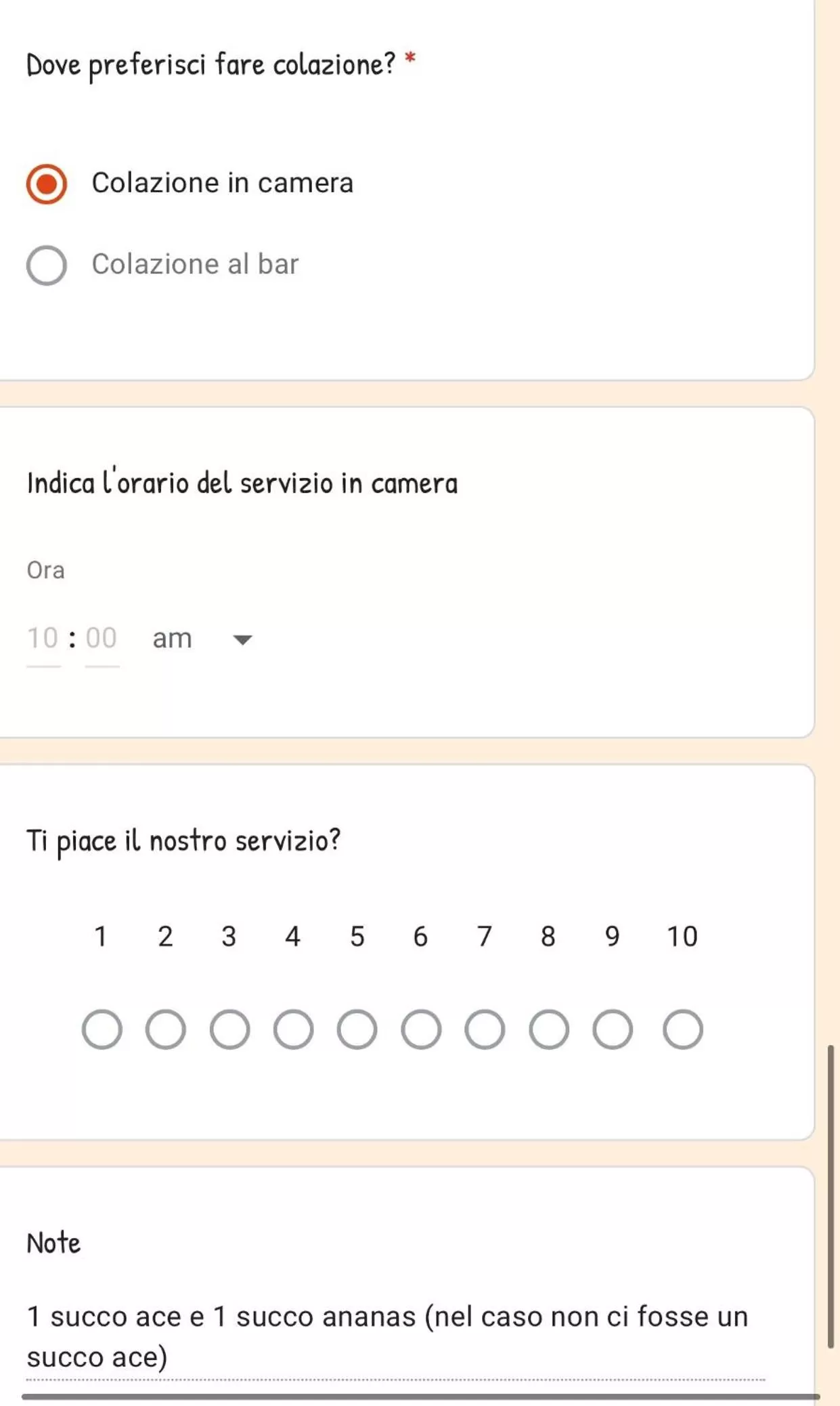This screenshot has height=1406, width=840.
Task: Choose Colazione al bar
Action: [47, 265]
